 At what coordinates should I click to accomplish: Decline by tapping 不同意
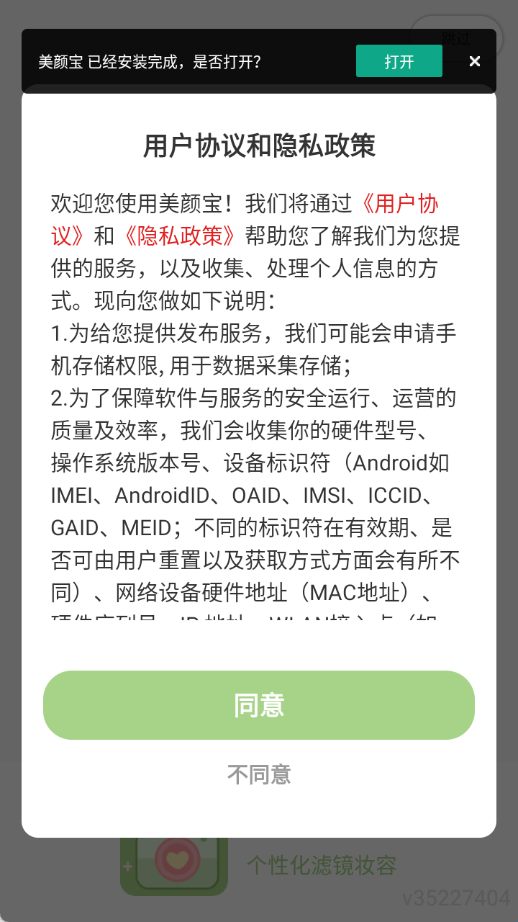(x=259, y=774)
